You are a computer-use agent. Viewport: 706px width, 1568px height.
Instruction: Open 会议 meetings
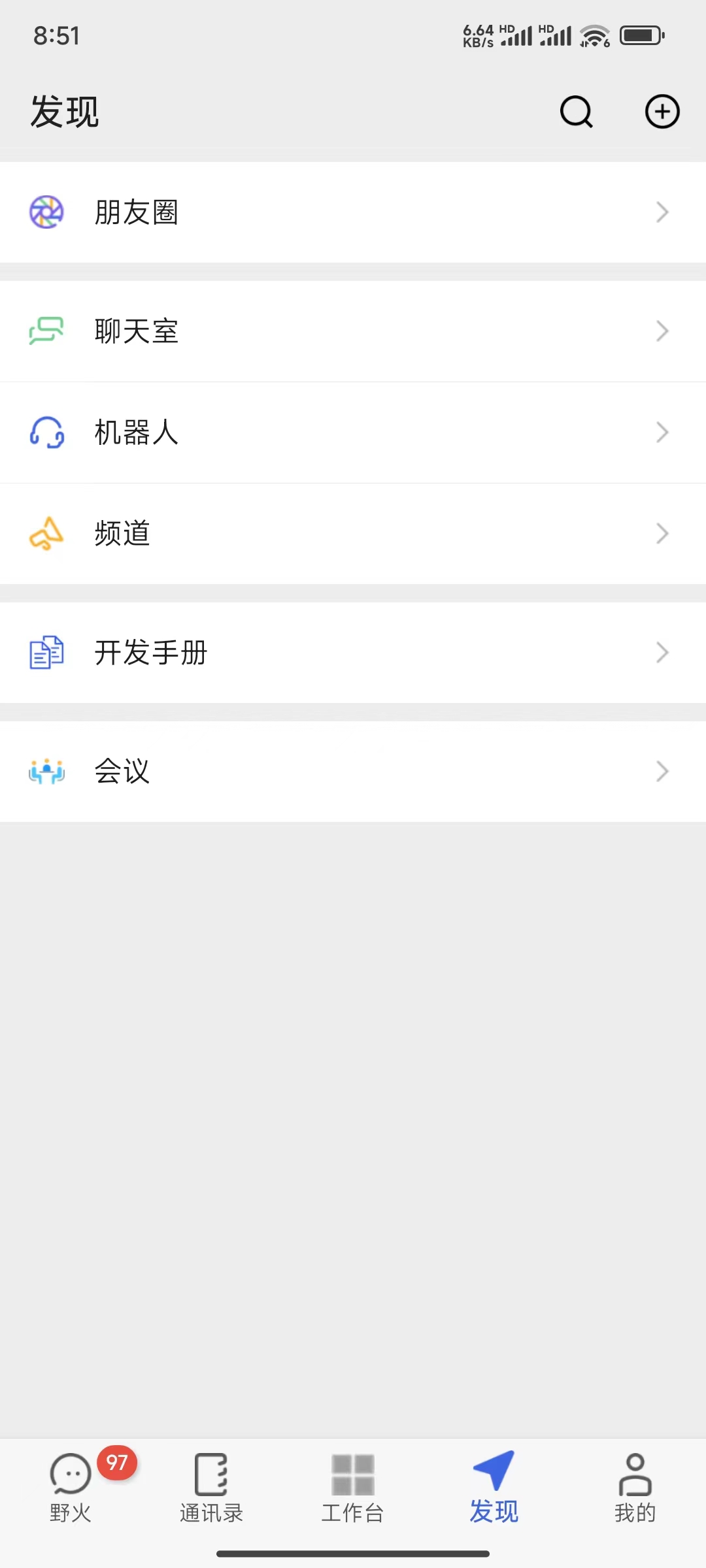pyautogui.click(x=353, y=772)
